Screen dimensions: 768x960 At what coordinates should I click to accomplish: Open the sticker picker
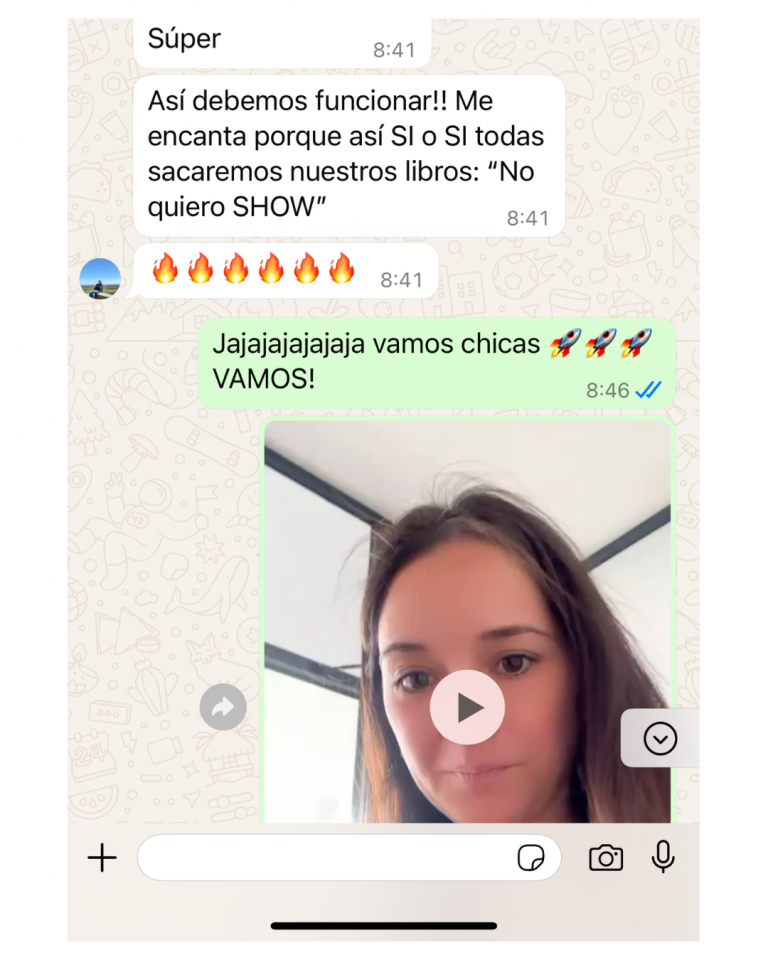531,858
